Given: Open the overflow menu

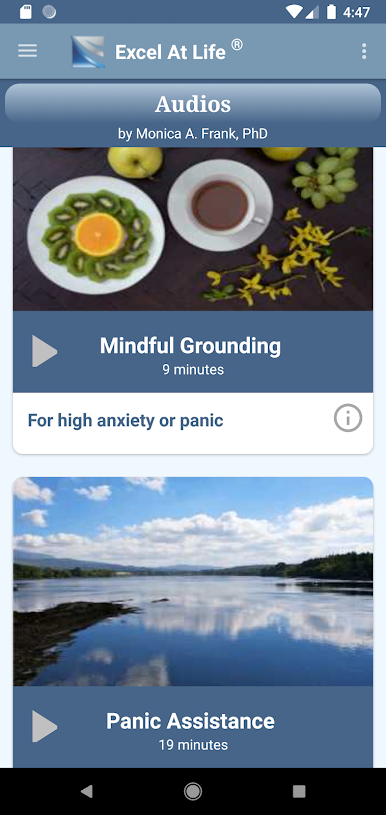Looking at the screenshot, I should tap(364, 51).
